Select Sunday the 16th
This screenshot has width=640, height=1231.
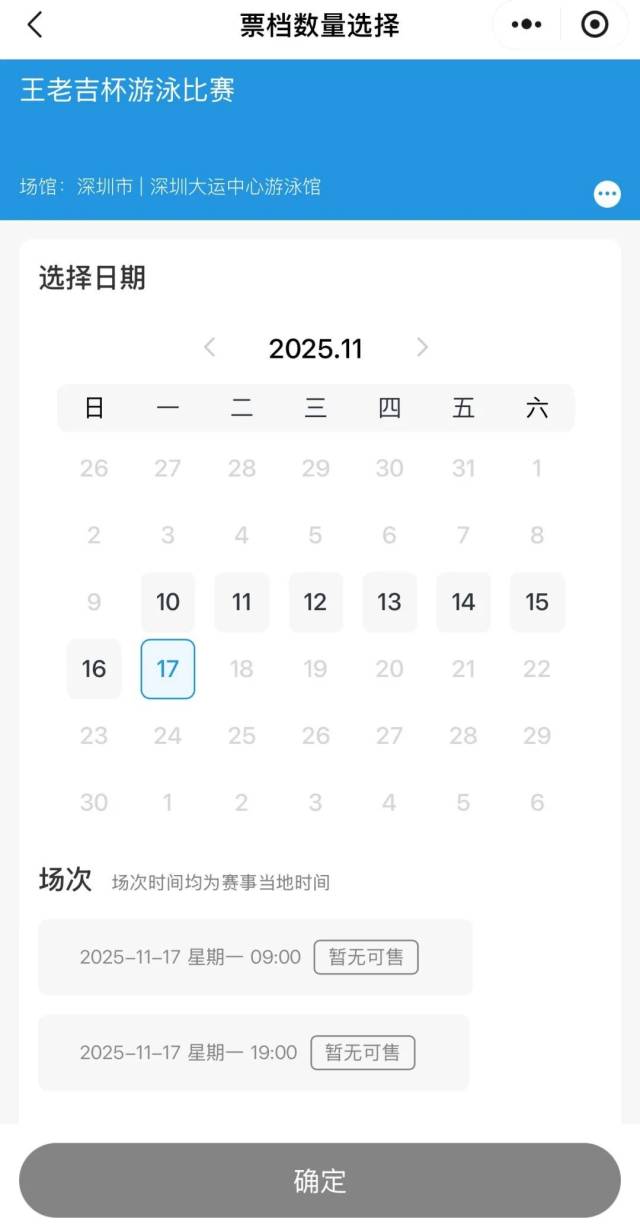coord(94,668)
